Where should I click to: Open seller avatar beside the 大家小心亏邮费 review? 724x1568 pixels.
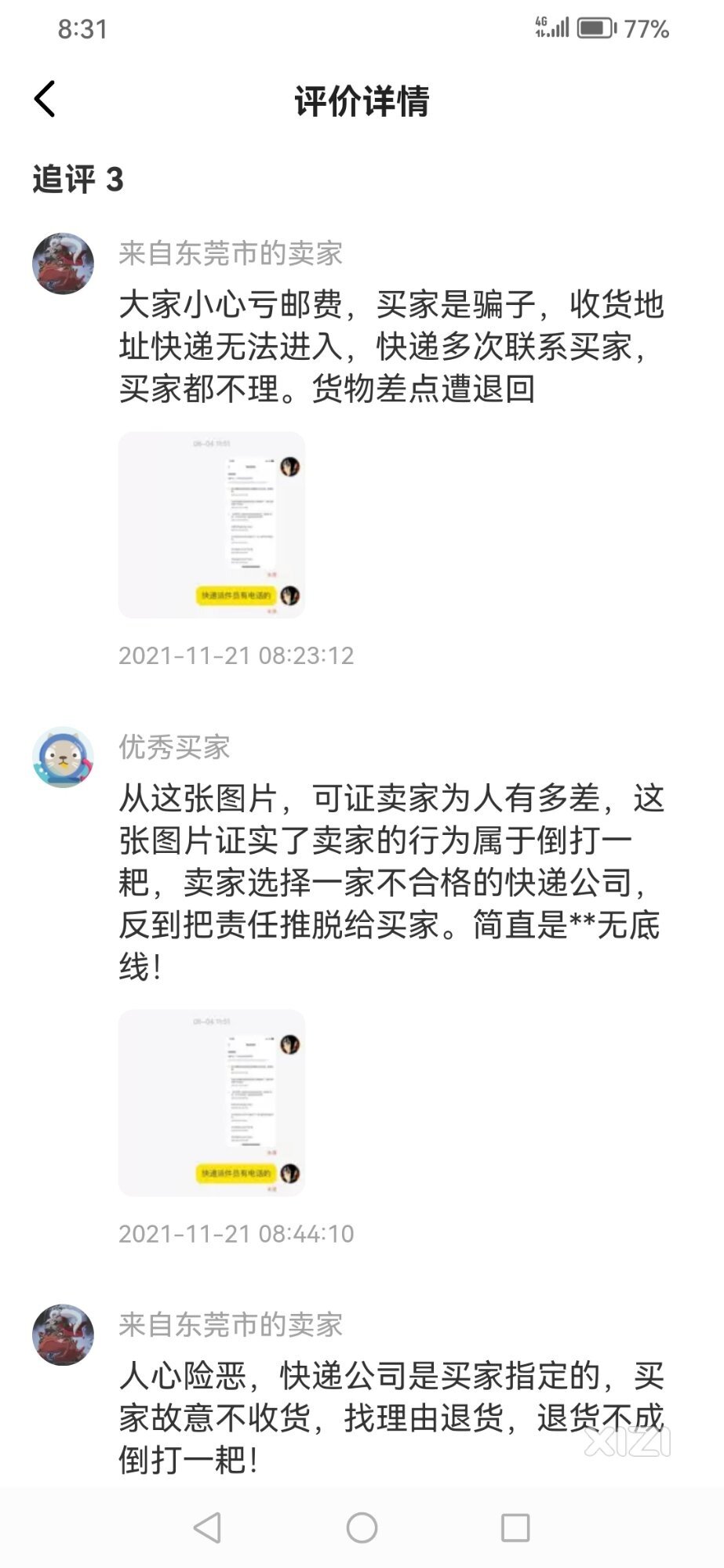coord(63,263)
